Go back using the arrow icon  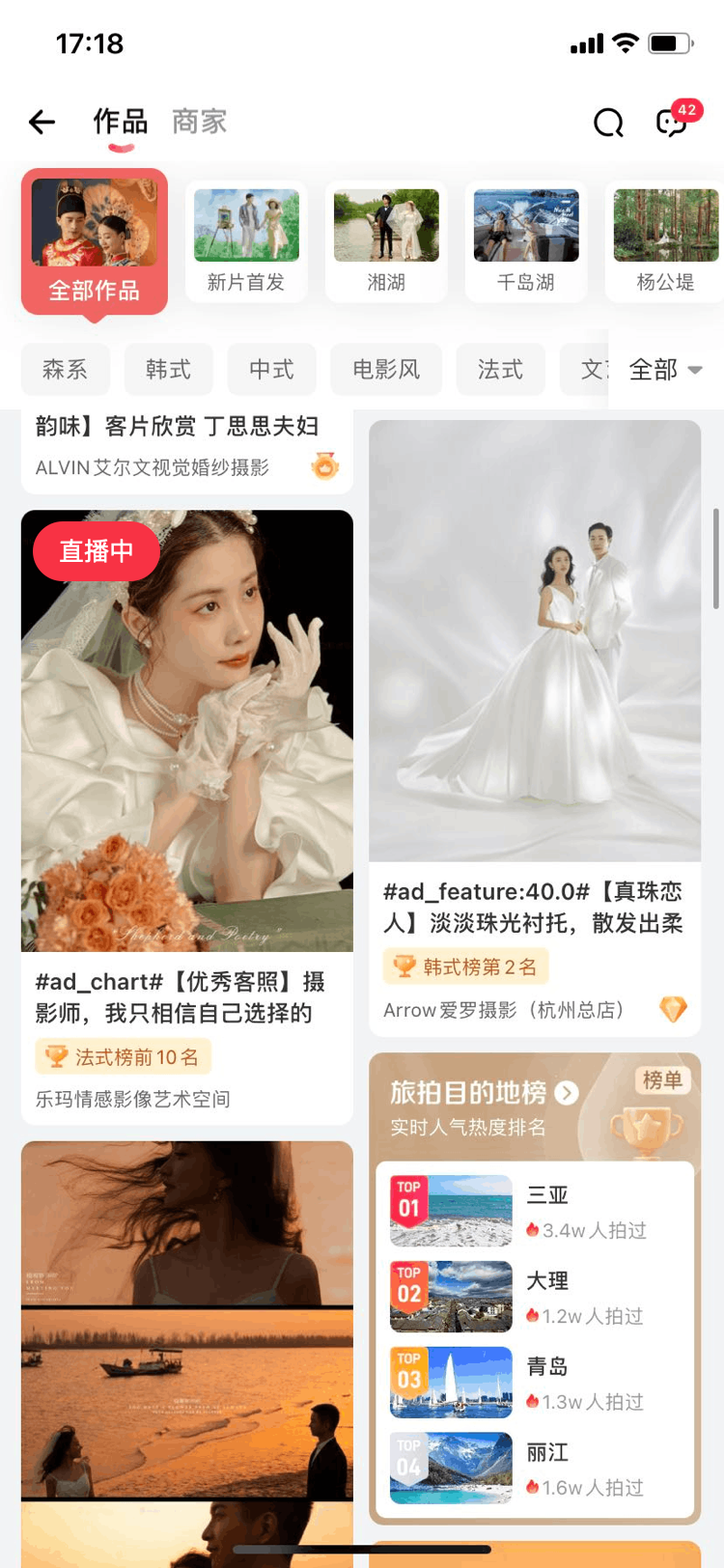(42, 123)
